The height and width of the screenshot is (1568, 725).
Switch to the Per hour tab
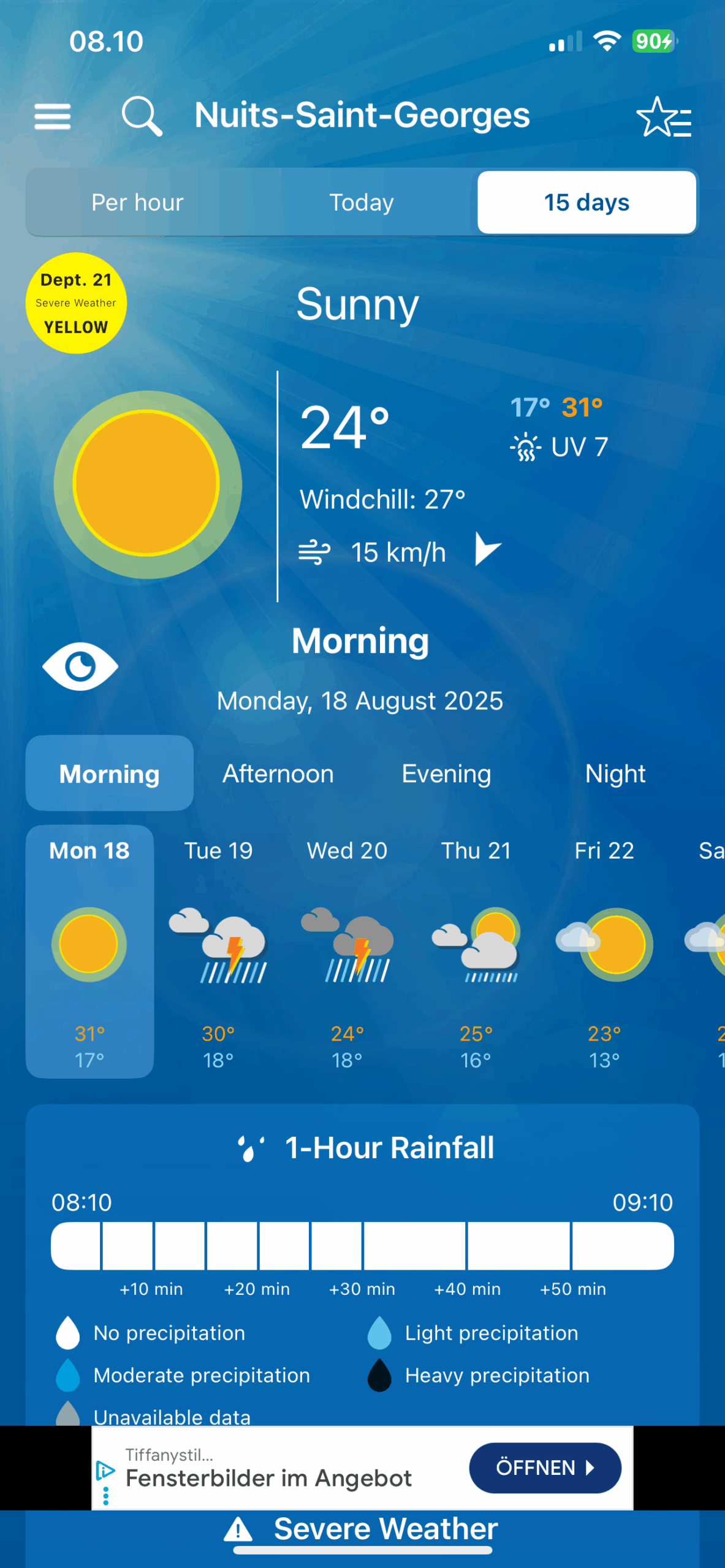click(x=137, y=203)
